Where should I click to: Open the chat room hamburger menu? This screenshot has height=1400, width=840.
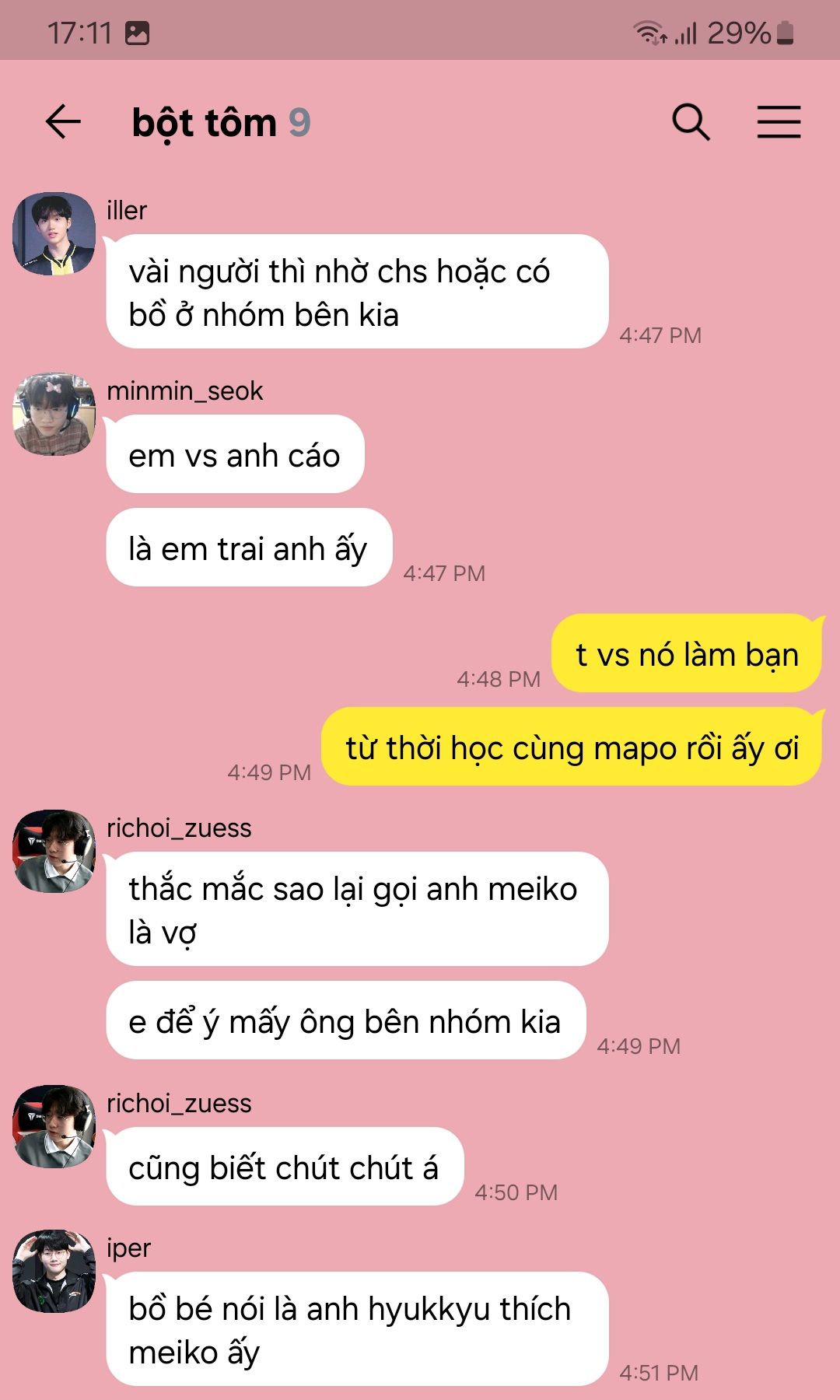[779, 122]
